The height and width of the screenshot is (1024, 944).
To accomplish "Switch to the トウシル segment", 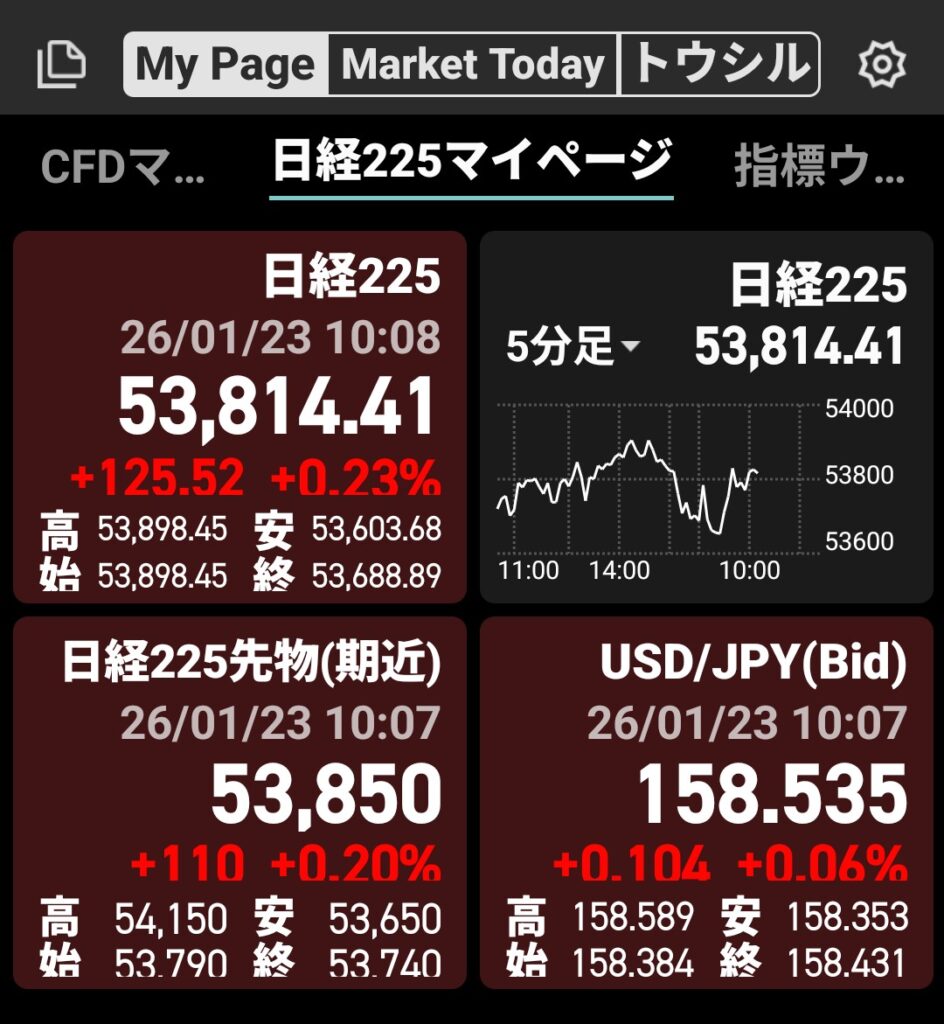I will [x=719, y=65].
